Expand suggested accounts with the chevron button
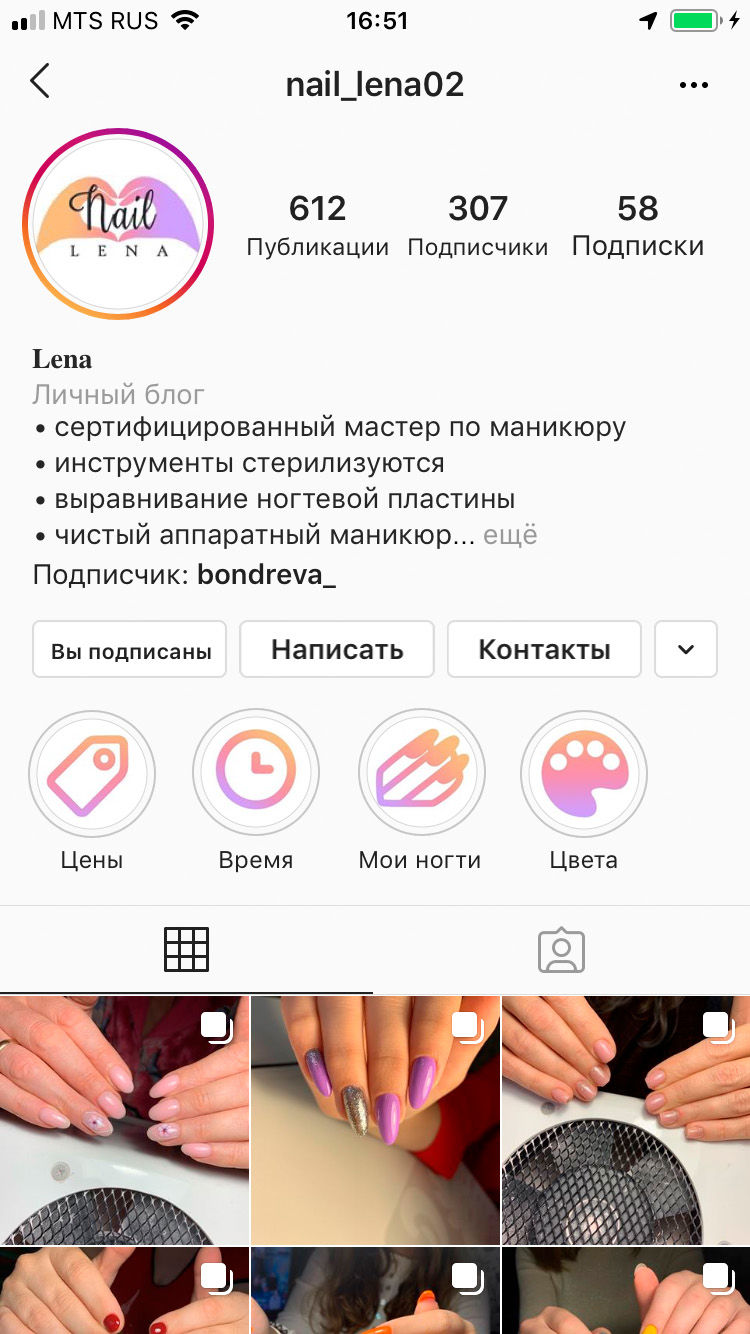Image resolution: width=750 pixels, height=1334 pixels. (x=686, y=649)
